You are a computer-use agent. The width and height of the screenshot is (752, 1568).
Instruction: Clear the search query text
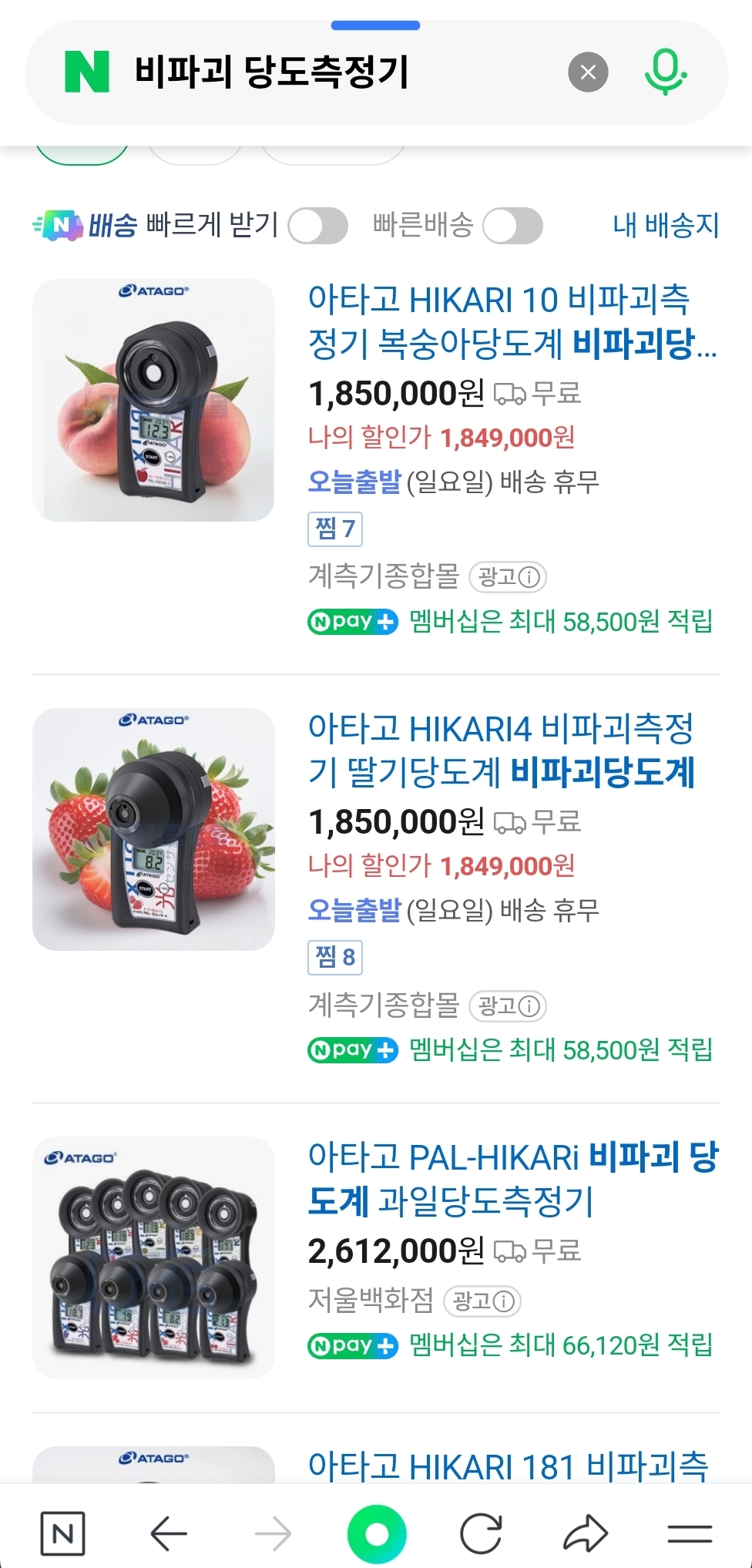pos(588,72)
